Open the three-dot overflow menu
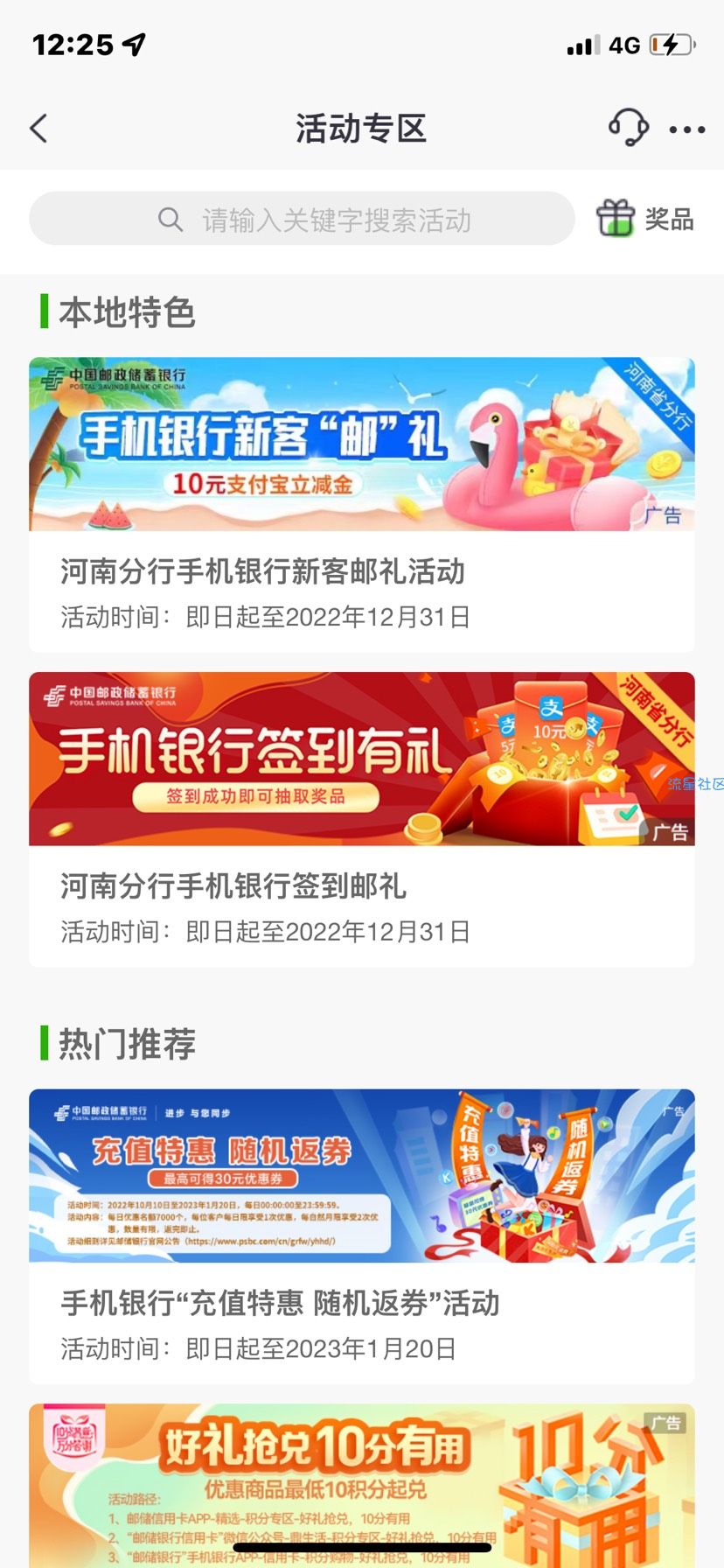This screenshot has width=724, height=1568. click(x=686, y=129)
